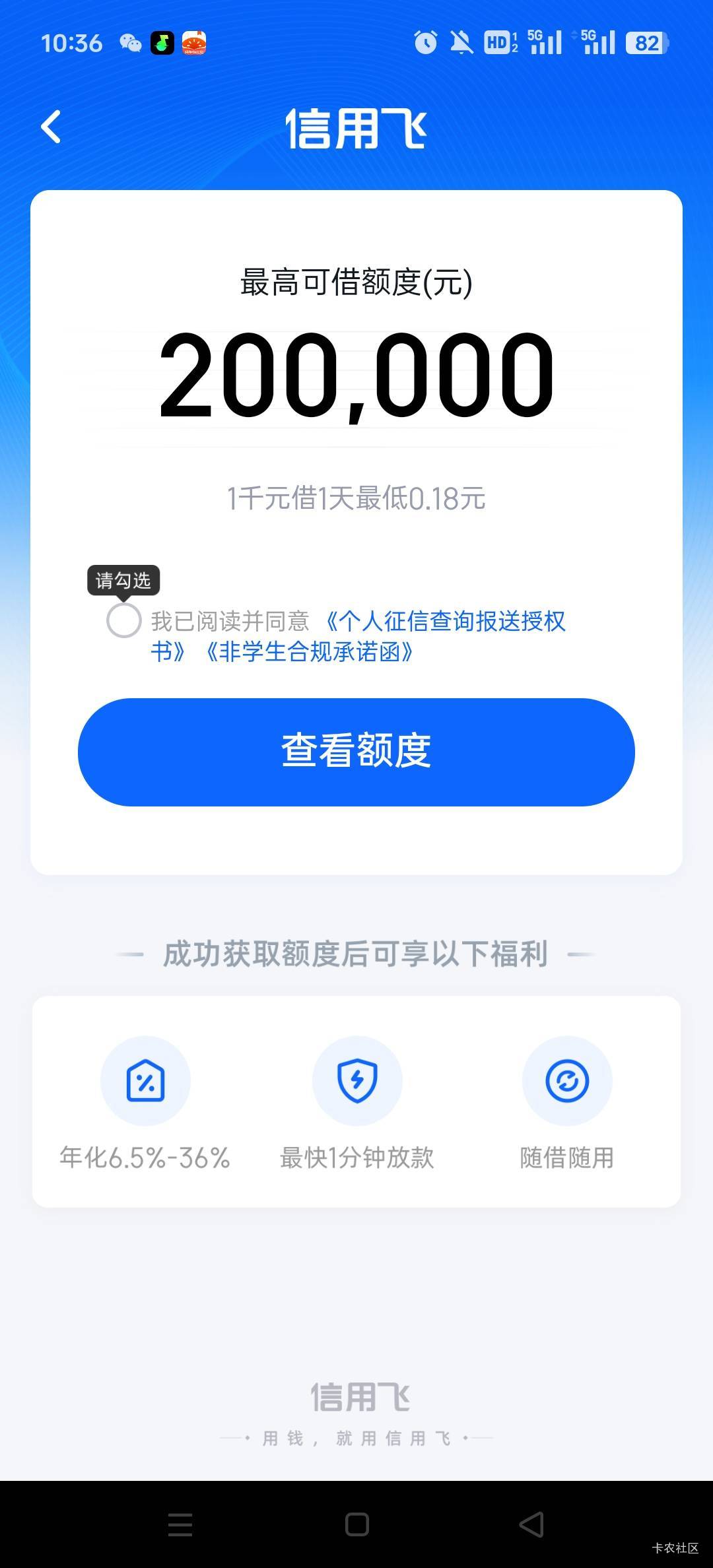Open recent apps from navigation bar
Viewport: 713px width, 1568px height.
tap(180, 1524)
